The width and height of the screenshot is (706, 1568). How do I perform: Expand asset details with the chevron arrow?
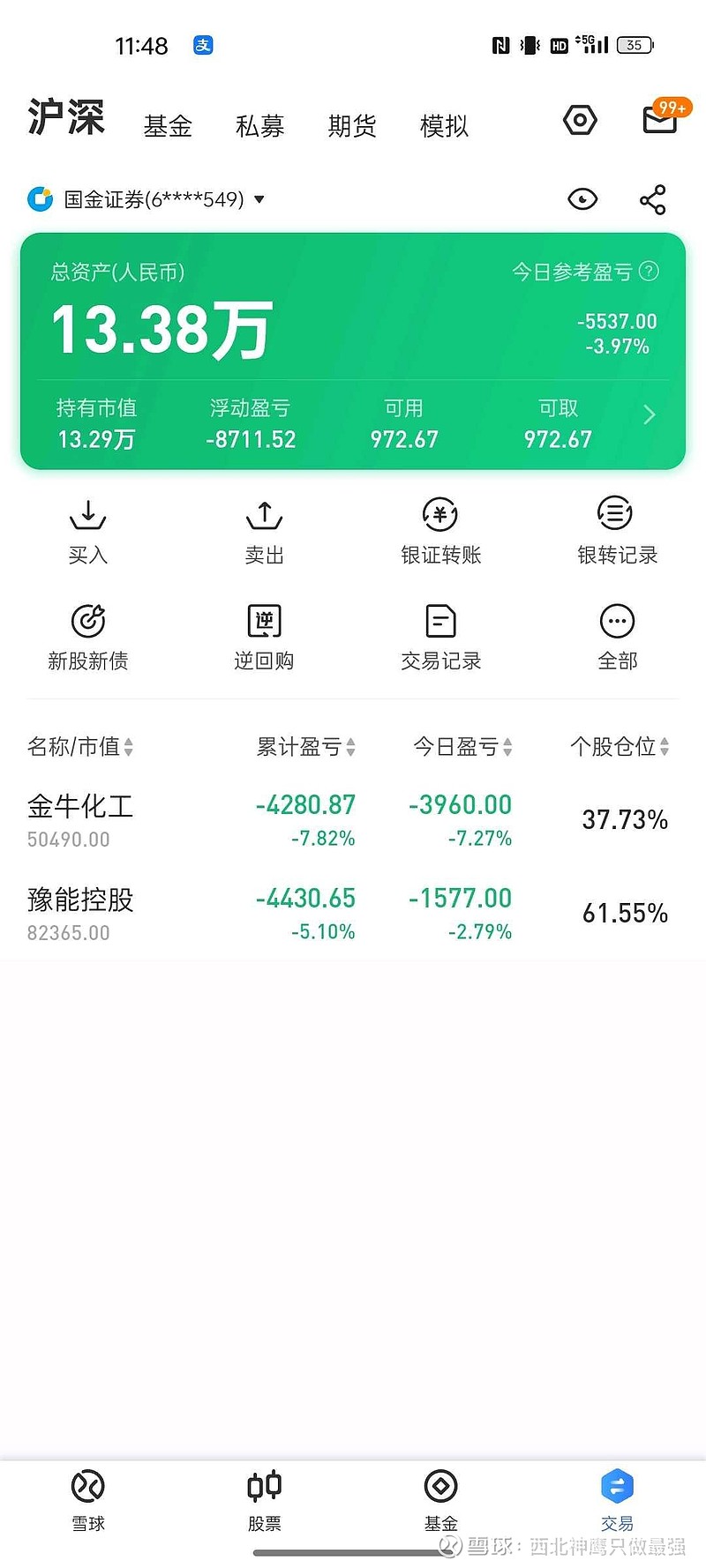650,414
